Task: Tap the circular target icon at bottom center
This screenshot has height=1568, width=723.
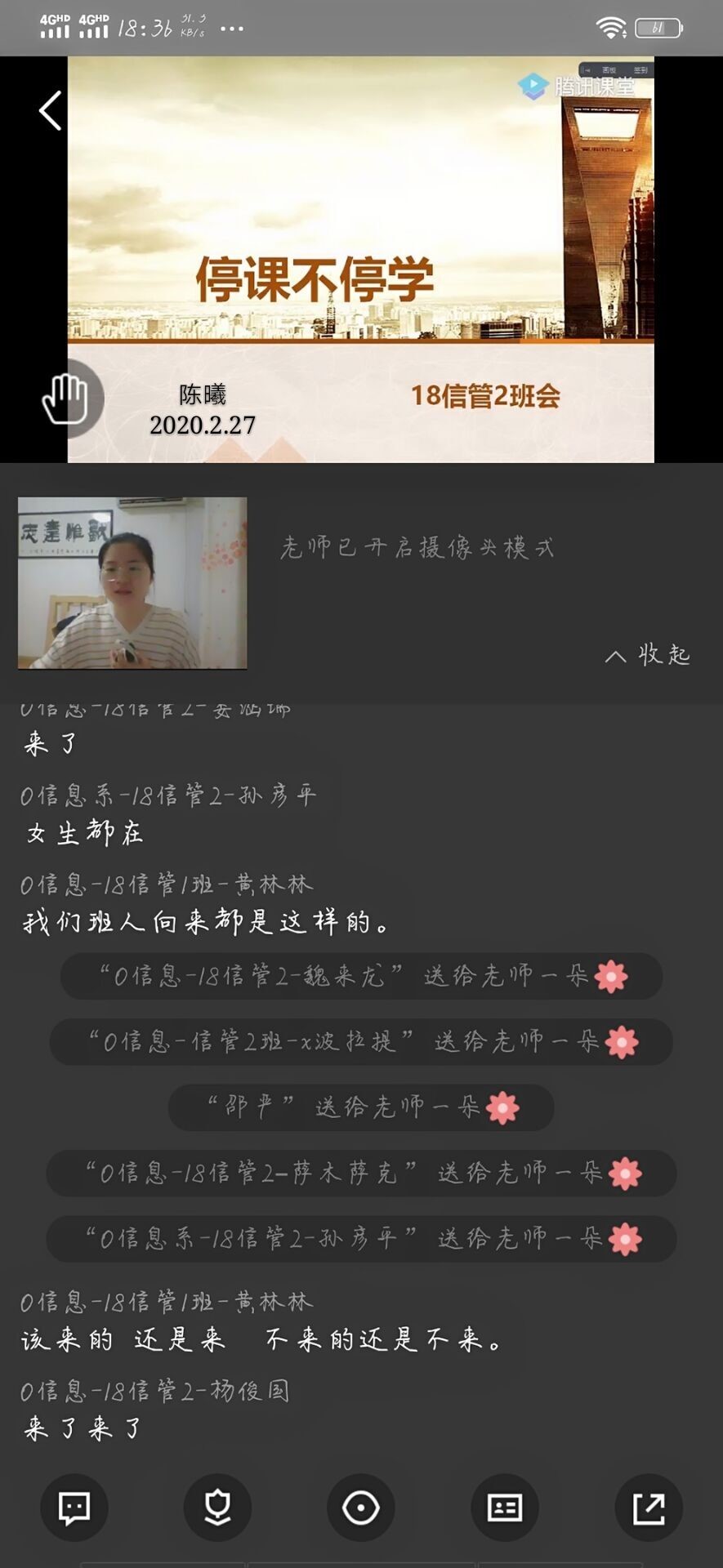Action: [x=361, y=1508]
